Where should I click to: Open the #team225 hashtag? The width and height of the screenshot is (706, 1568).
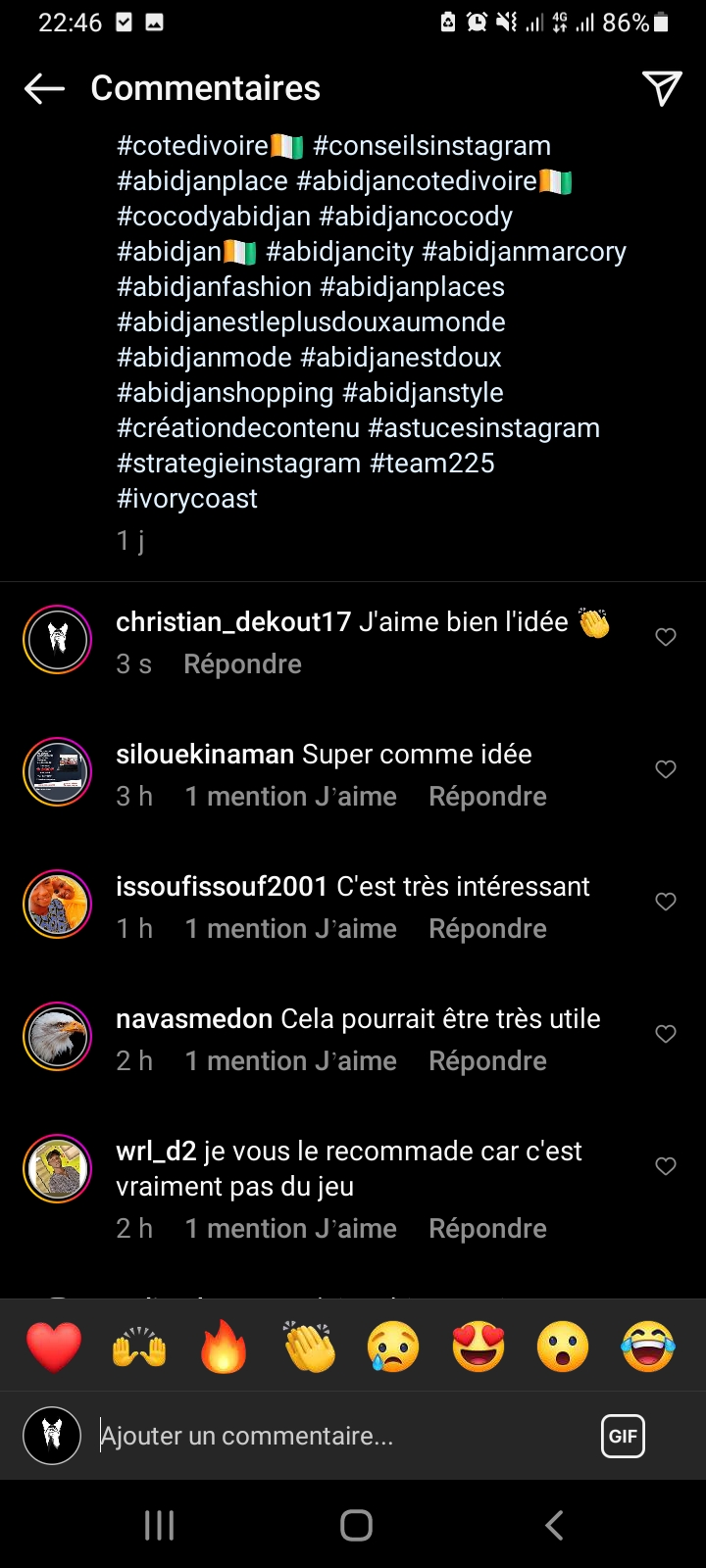click(x=432, y=464)
